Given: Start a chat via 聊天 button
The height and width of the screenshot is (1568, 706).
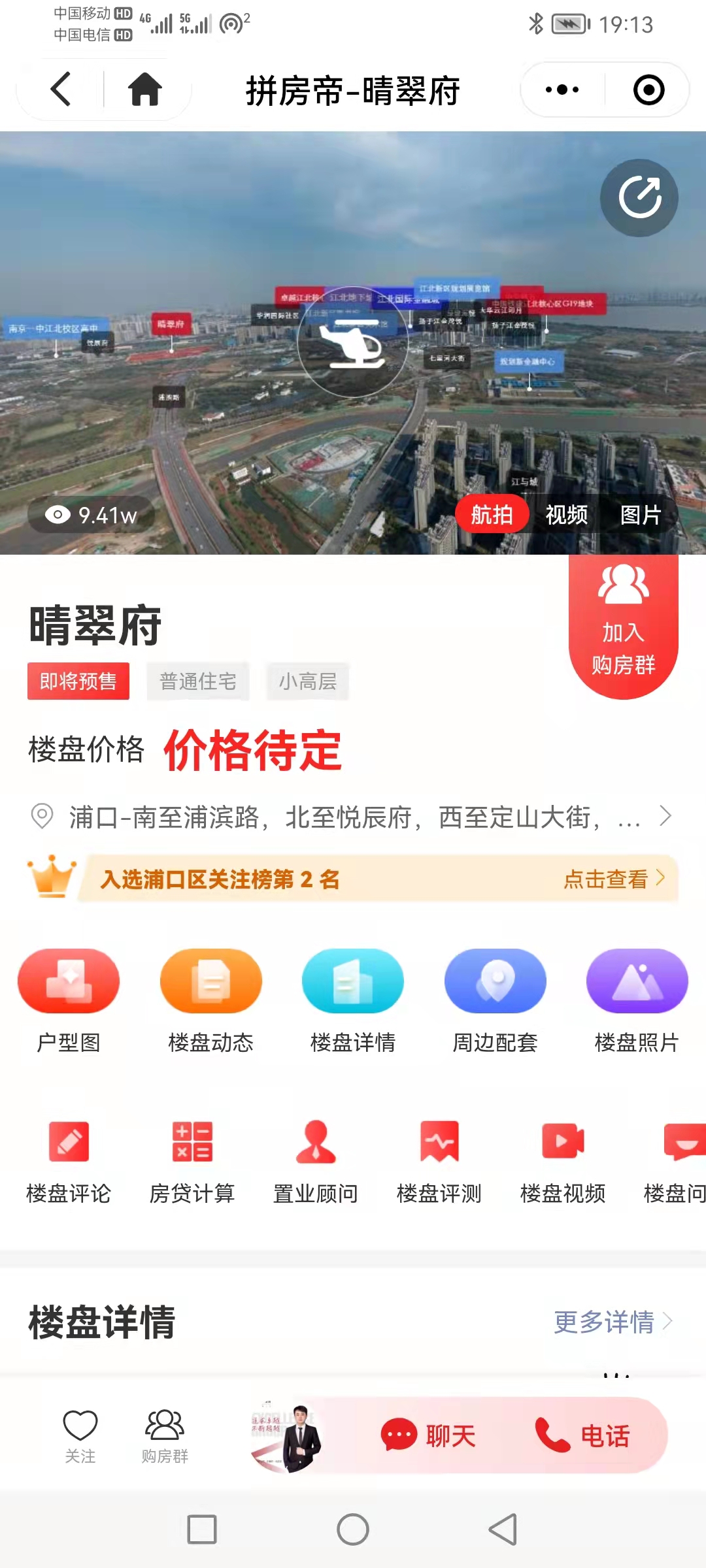Looking at the screenshot, I should click(429, 1435).
